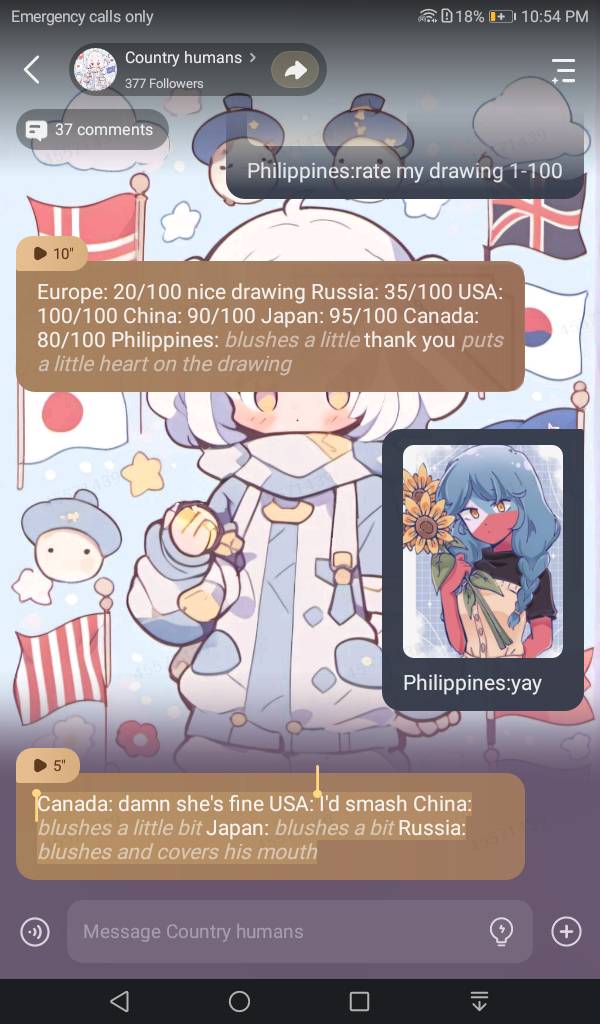Open the plus attachment menu
This screenshot has width=600, height=1024.
(566, 932)
